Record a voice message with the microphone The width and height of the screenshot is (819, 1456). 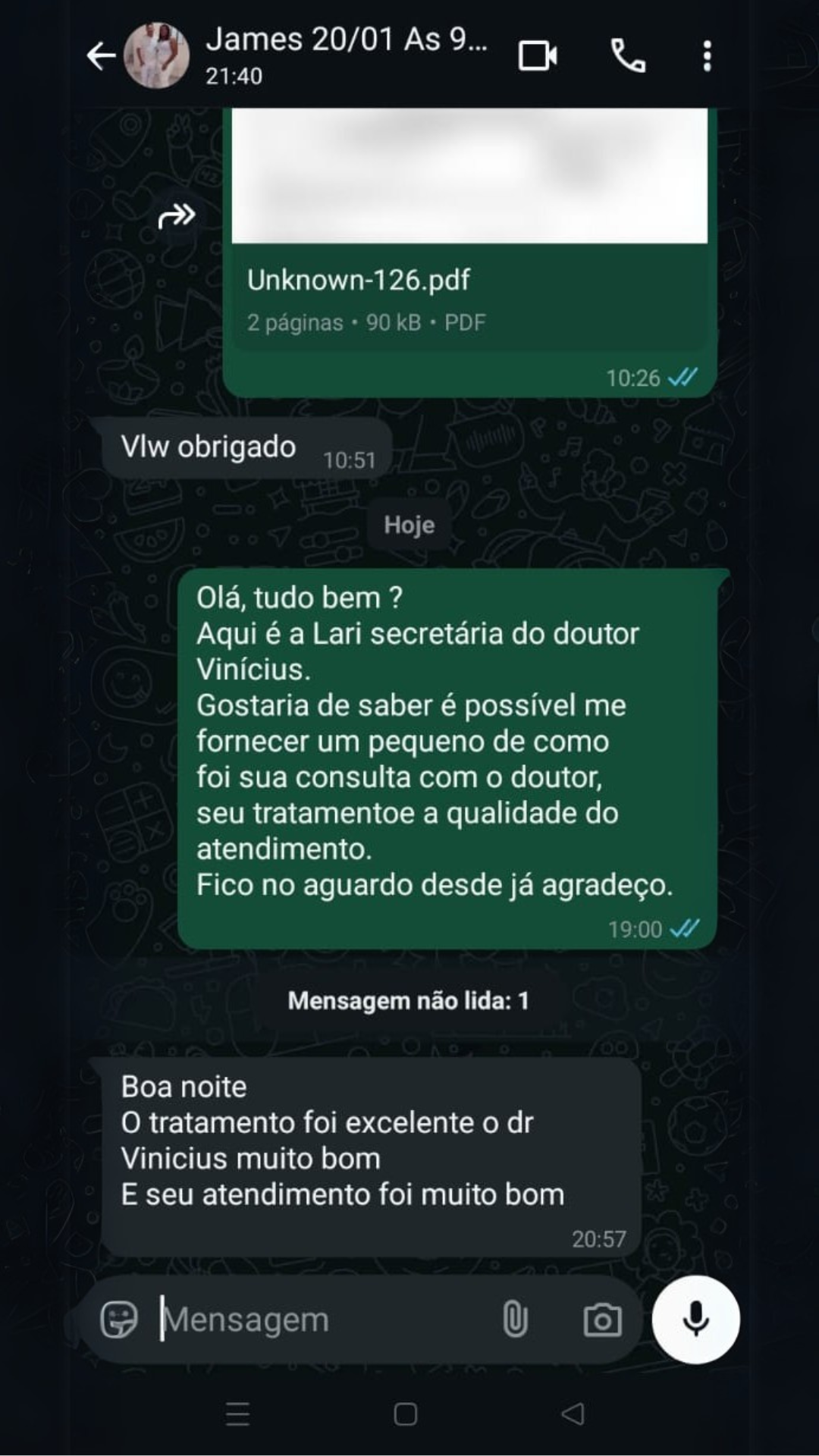tap(695, 1319)
